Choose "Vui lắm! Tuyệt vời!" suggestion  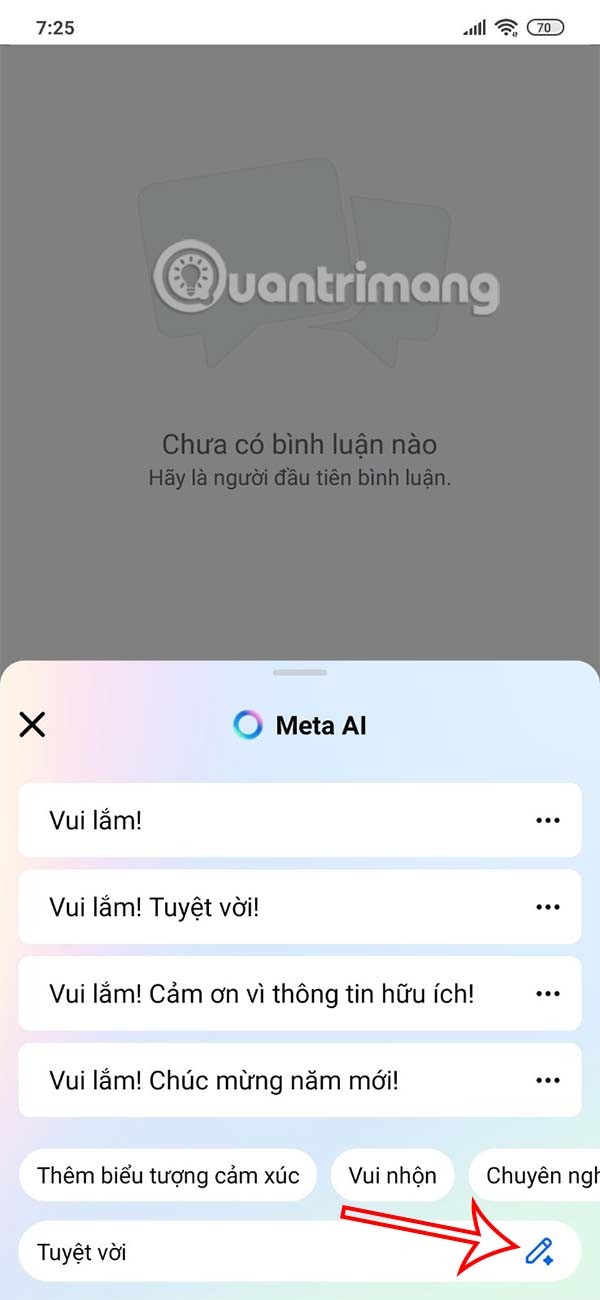[250, 907]
